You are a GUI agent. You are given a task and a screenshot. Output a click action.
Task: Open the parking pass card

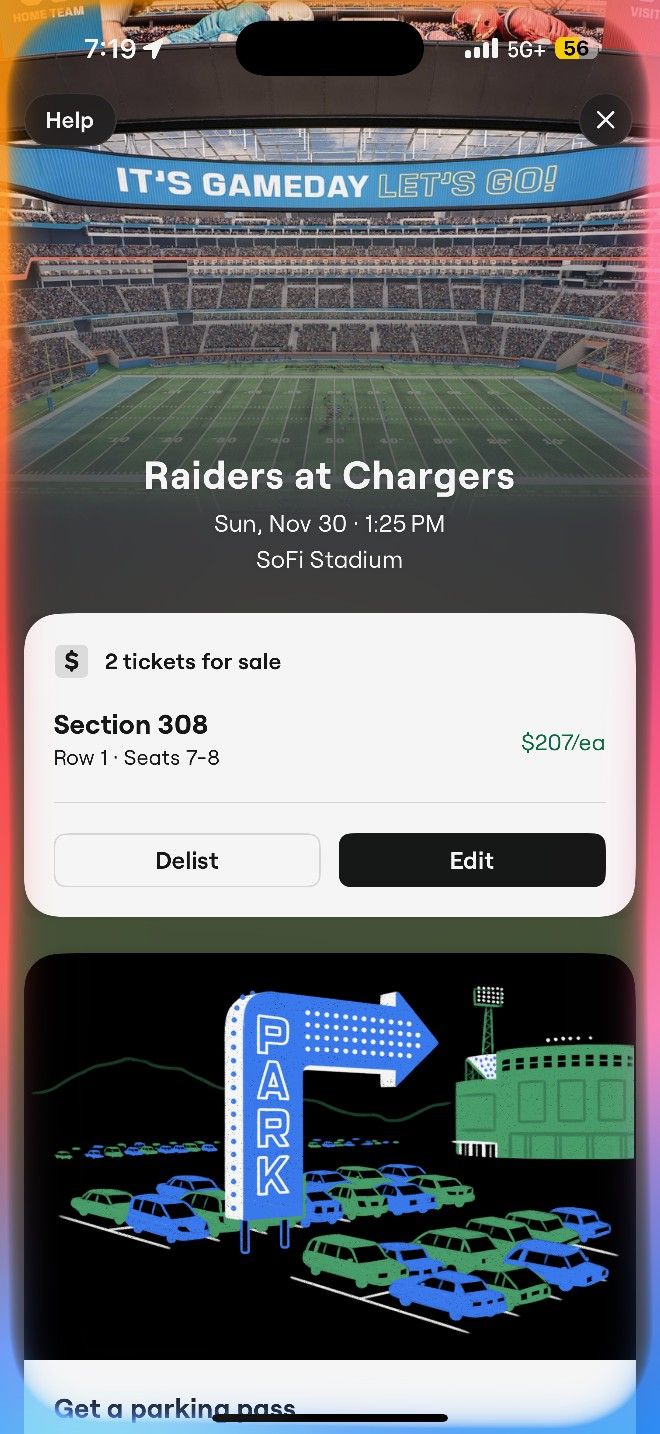coord(330,1160)
